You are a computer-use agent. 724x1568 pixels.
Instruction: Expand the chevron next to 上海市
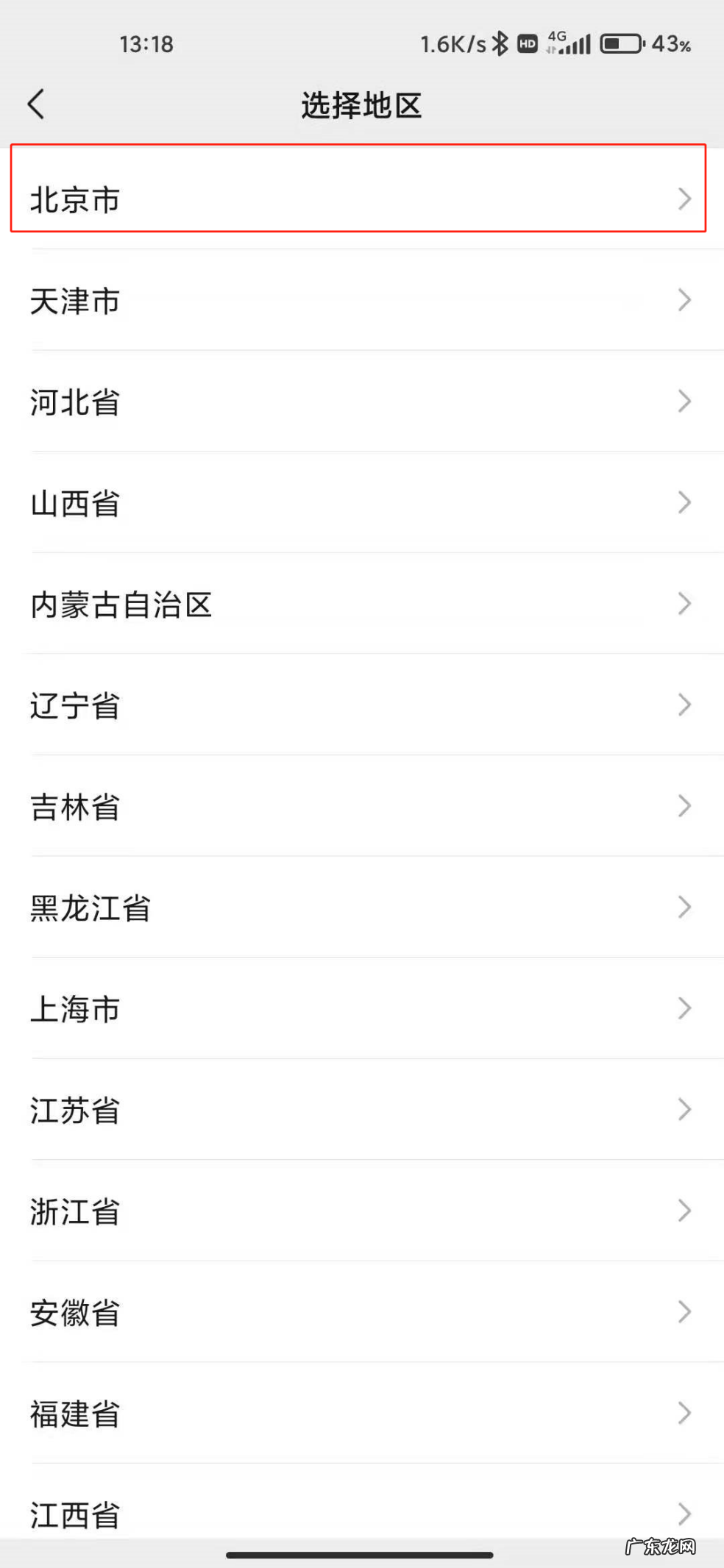(684, 1008)
